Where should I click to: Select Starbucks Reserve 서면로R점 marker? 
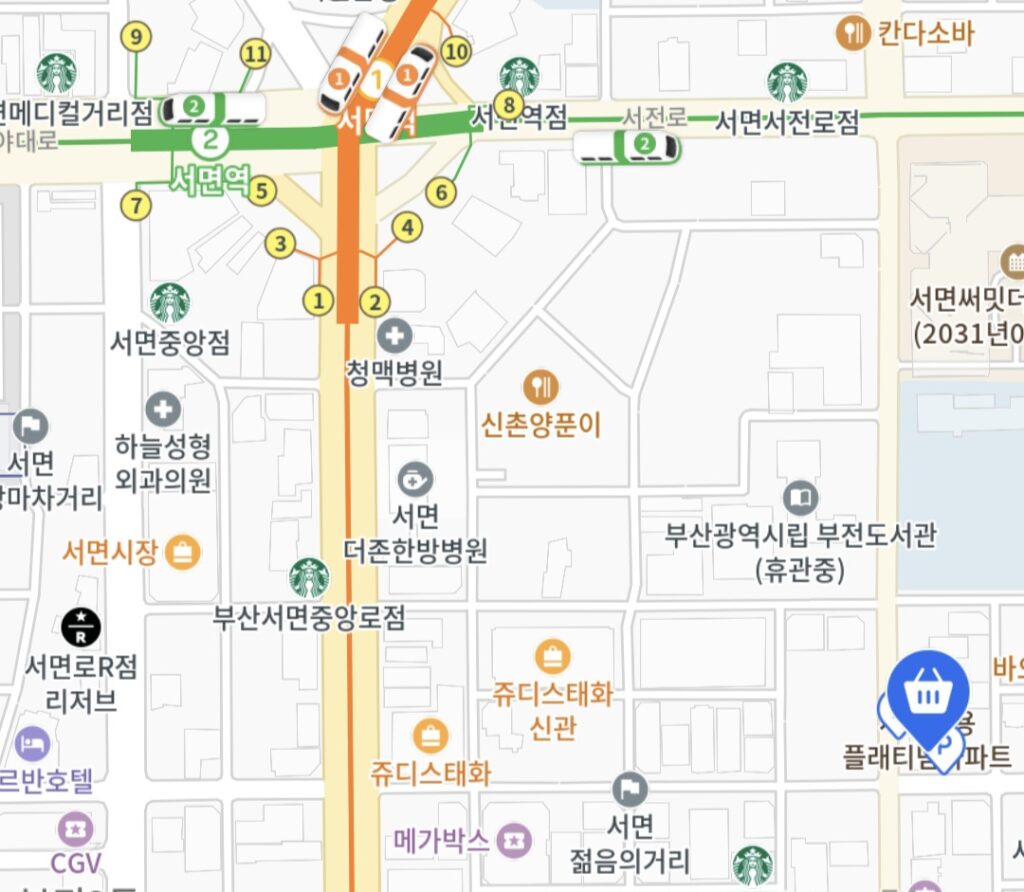click(x=81, y=627)
